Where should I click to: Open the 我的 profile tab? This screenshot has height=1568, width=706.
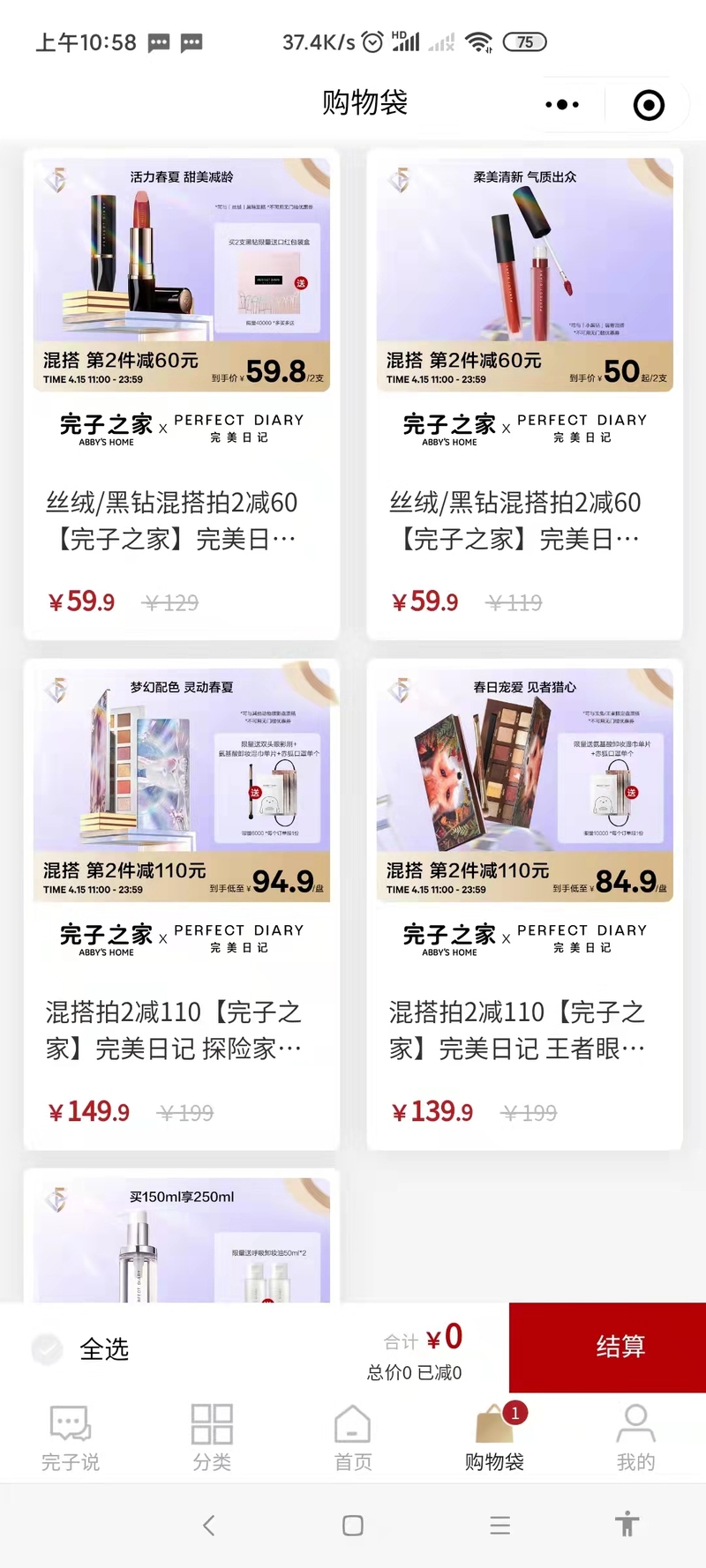(635, 1437)
